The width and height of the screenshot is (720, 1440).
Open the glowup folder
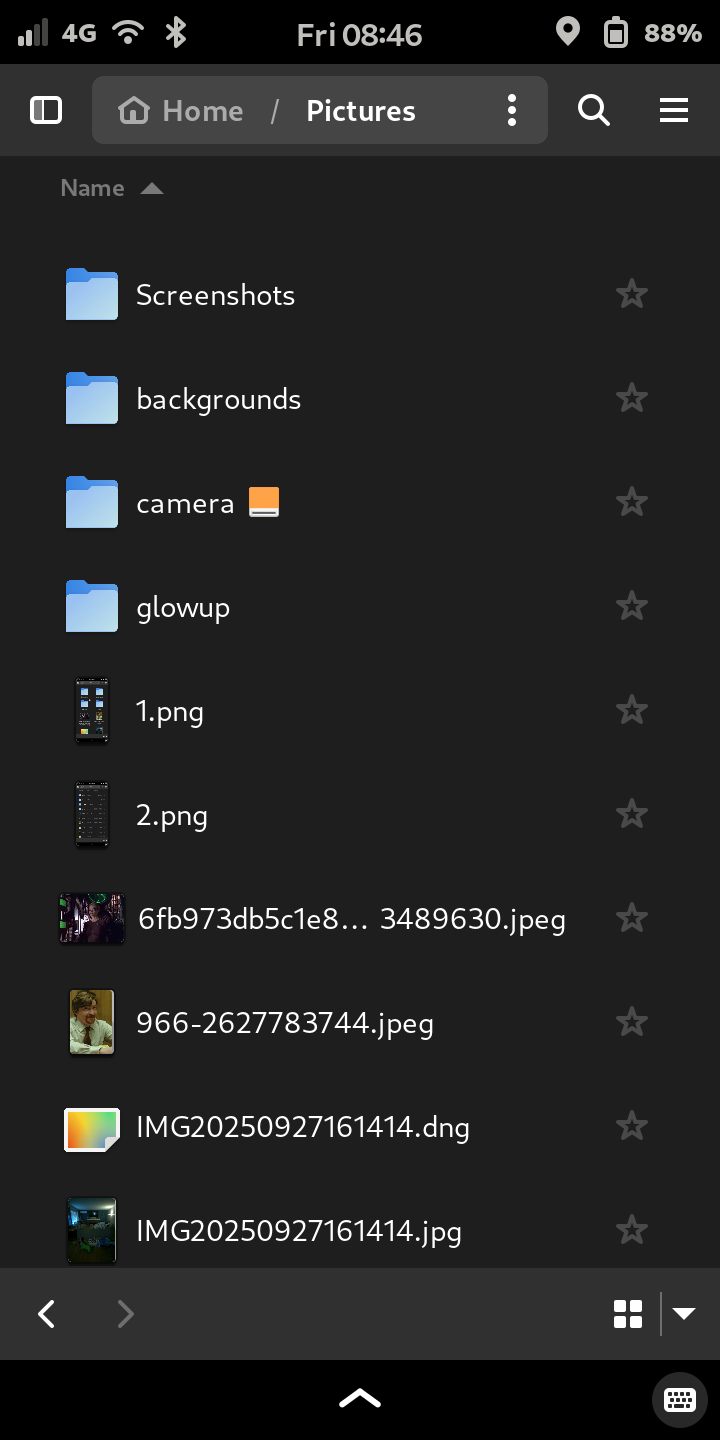pos(183,607)
